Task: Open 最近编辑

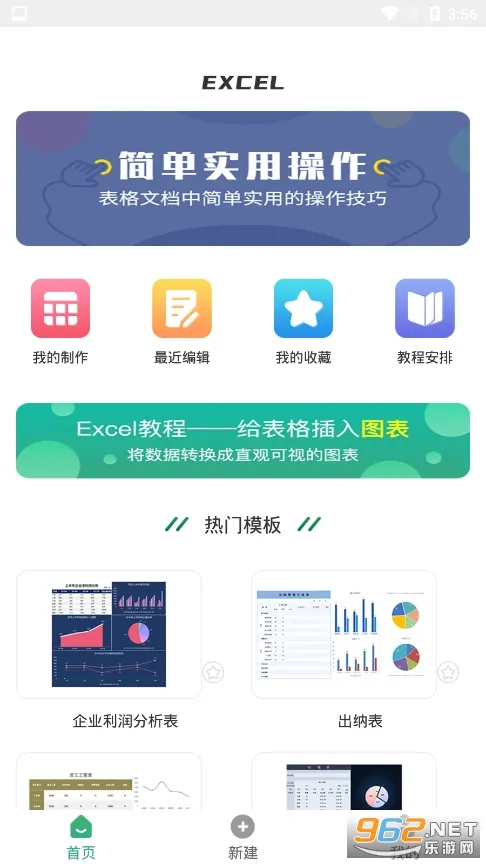Action: [182, 322]
